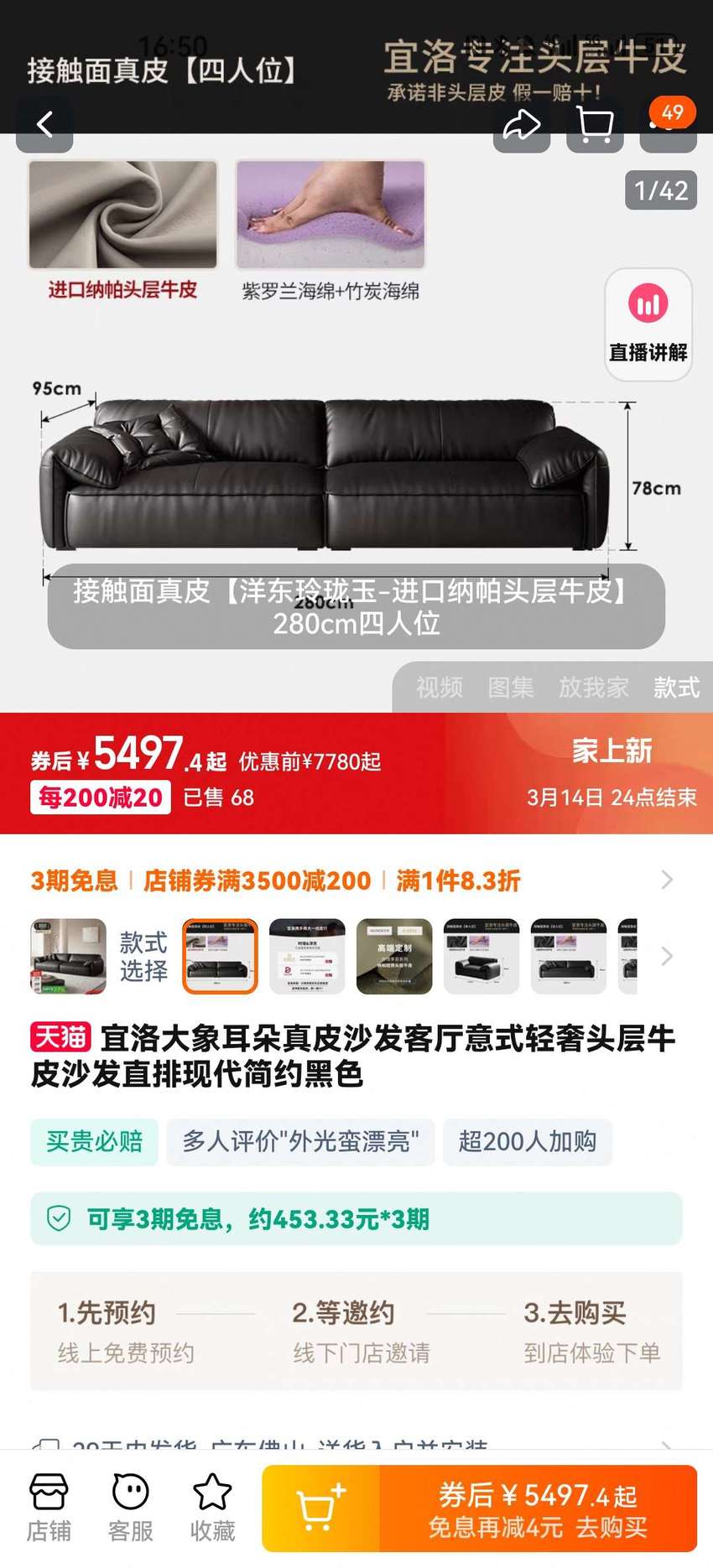
Task: Switch to the 放我家 tab
Action: pyautogui.click(x=594, y=688)
